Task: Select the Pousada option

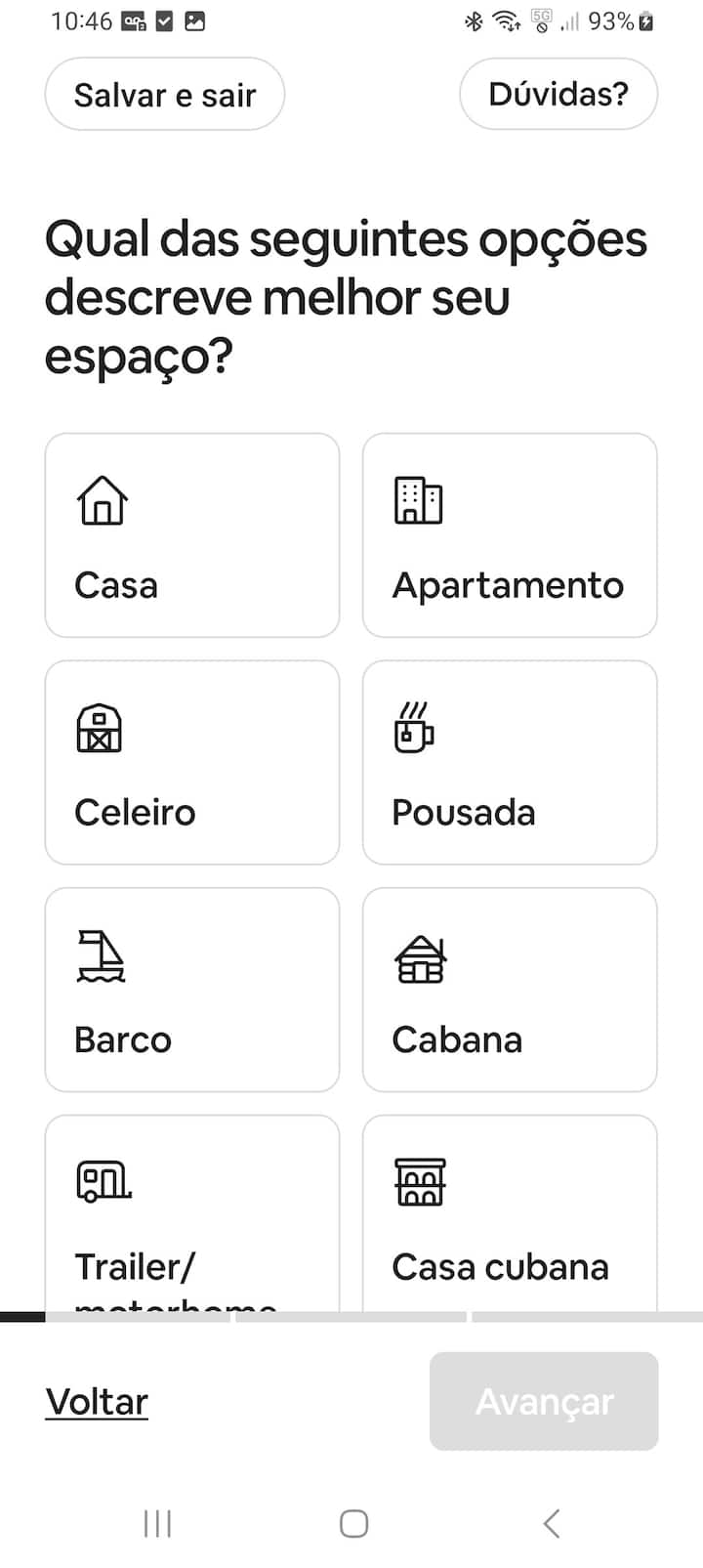Action: (510, 762)
